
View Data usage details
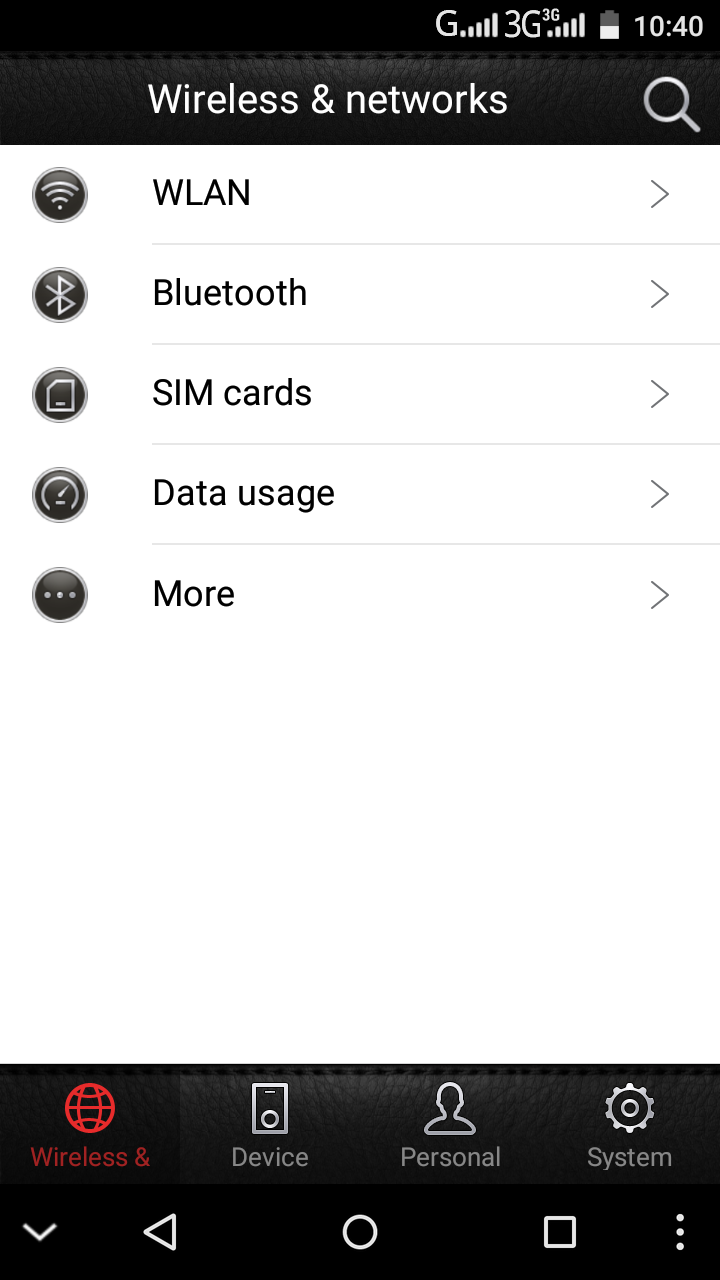pos(360,494)
